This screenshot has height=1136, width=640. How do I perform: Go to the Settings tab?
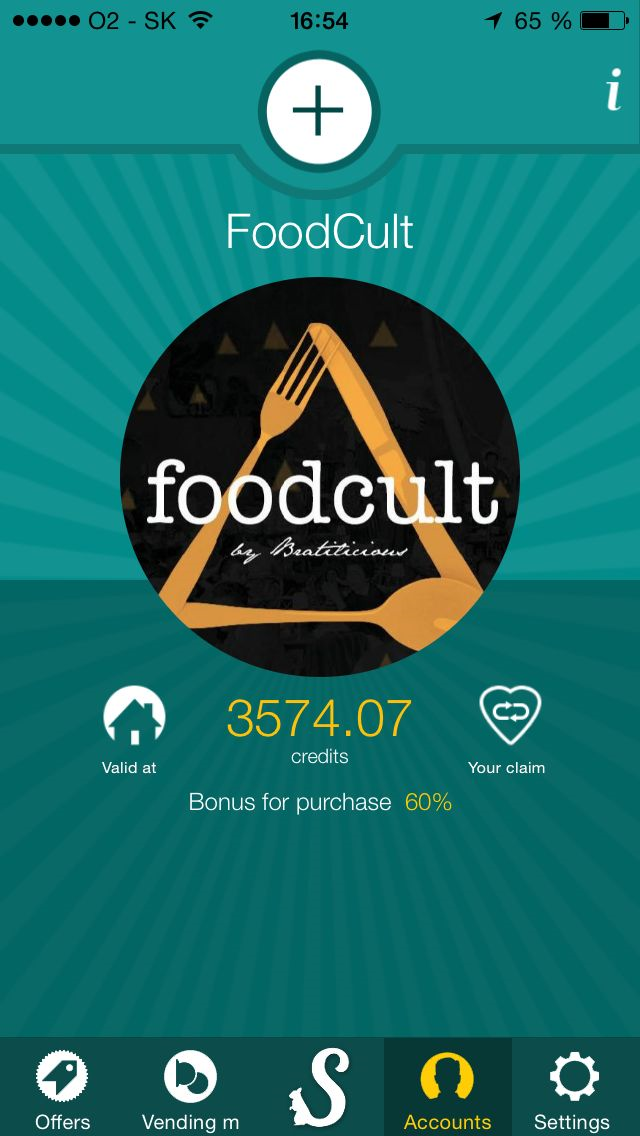pos(573,1088)
